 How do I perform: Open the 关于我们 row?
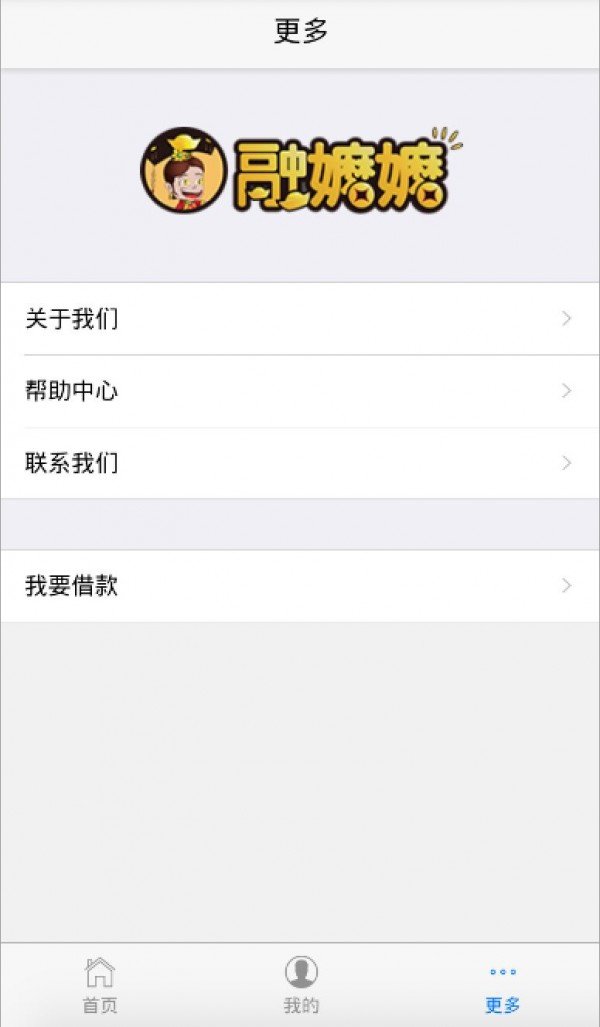click(300, 319)
